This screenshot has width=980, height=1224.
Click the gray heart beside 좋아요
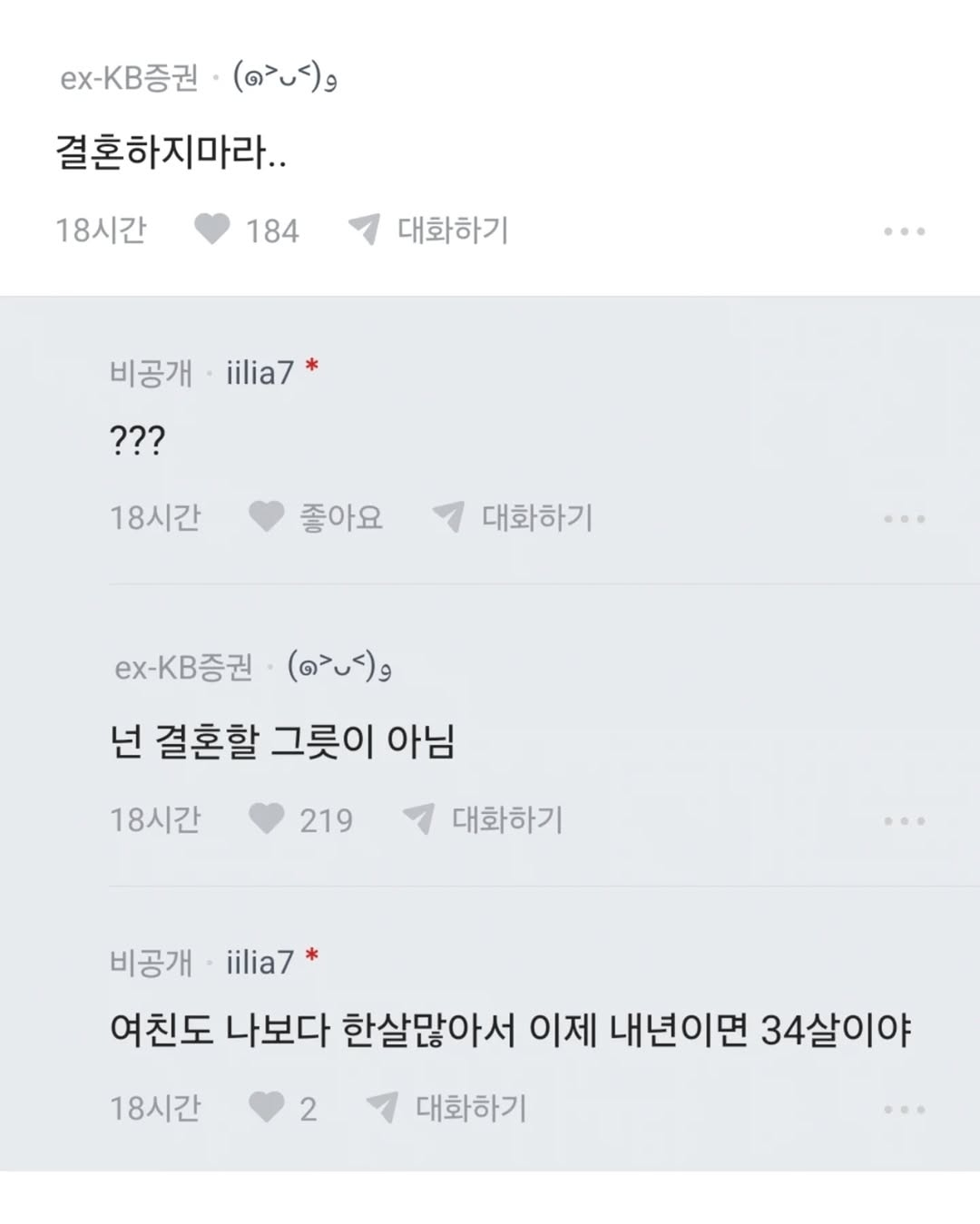click(x=267, y=518)
